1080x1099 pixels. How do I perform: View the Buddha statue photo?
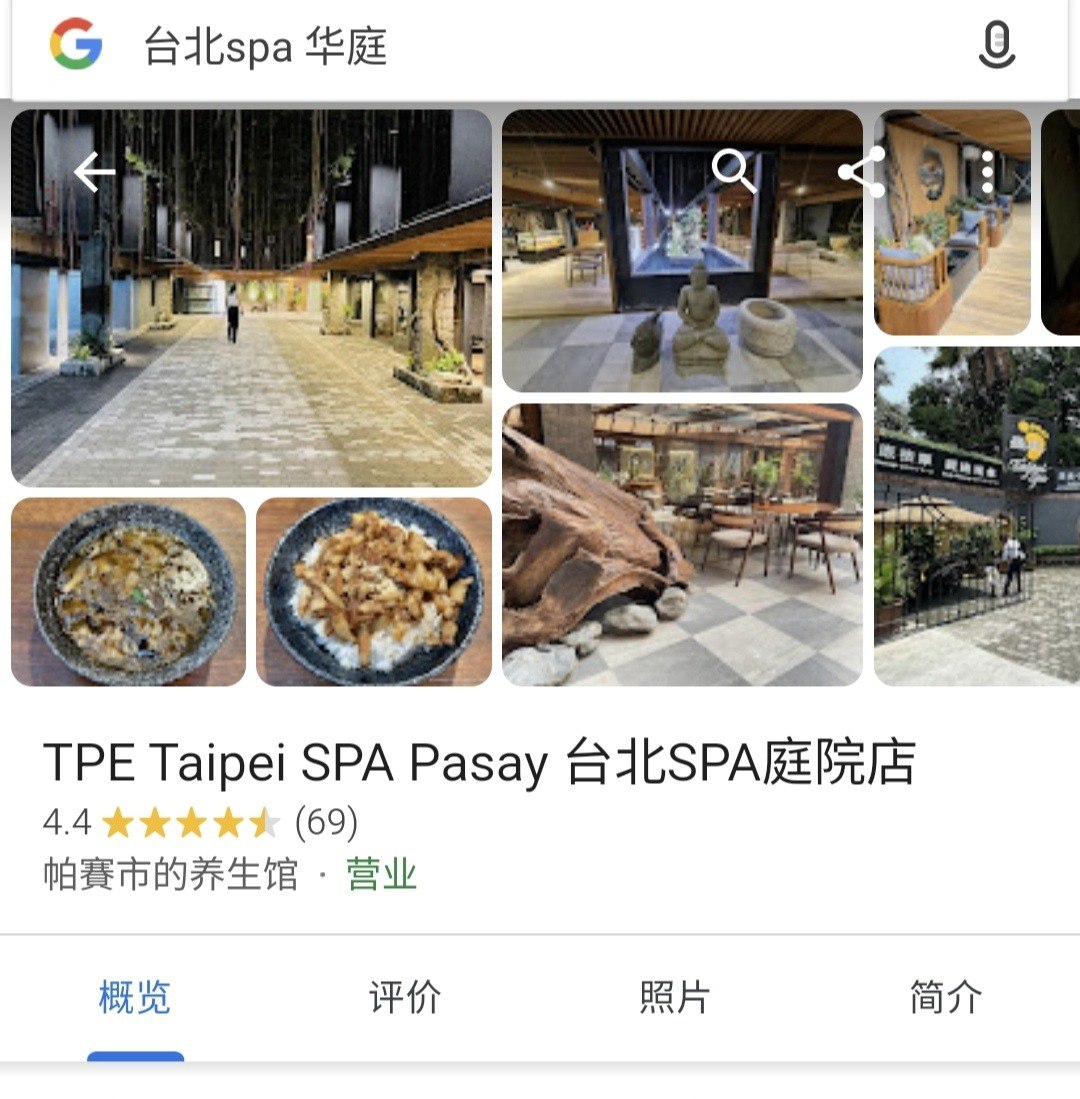pos(682,290)
